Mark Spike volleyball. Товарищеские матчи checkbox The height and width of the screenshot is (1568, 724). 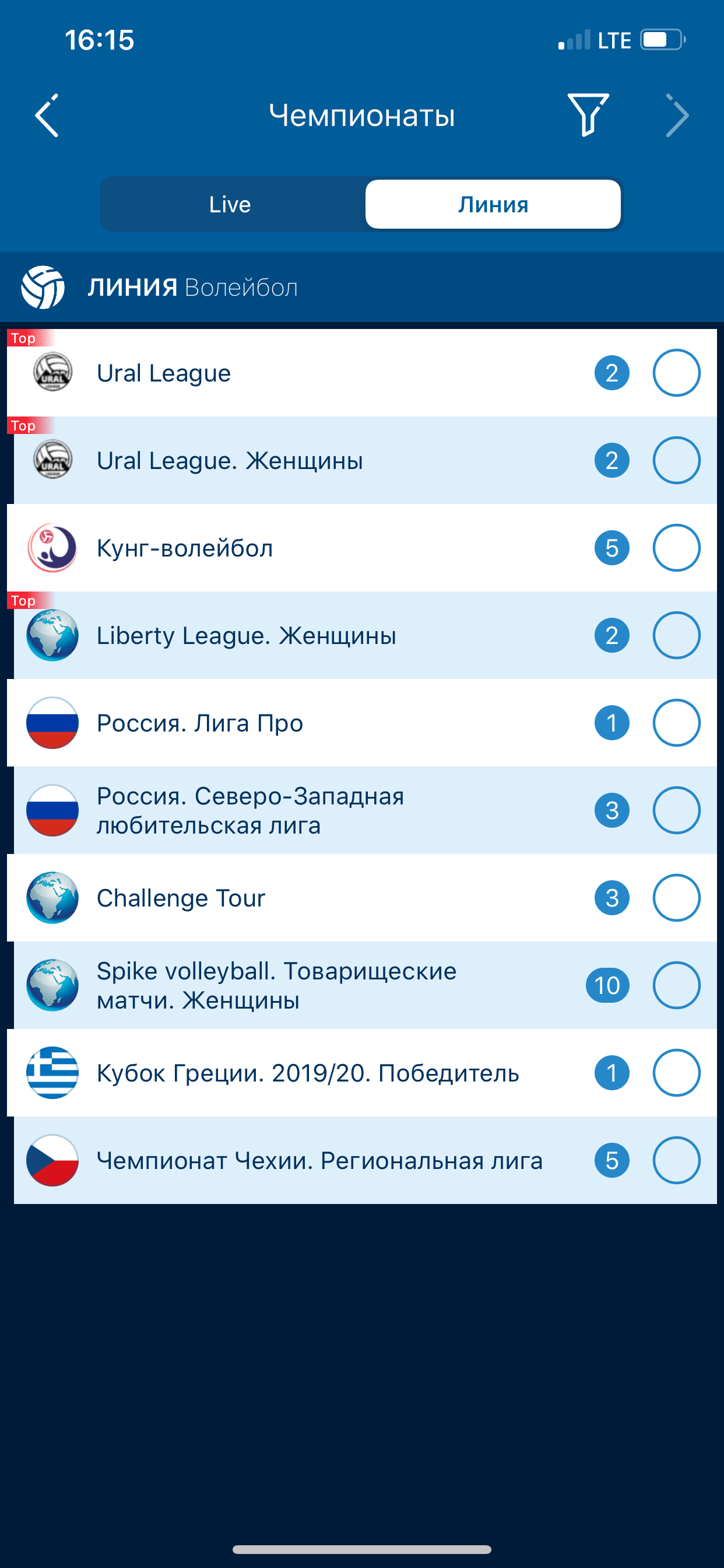tap(676, 985)
